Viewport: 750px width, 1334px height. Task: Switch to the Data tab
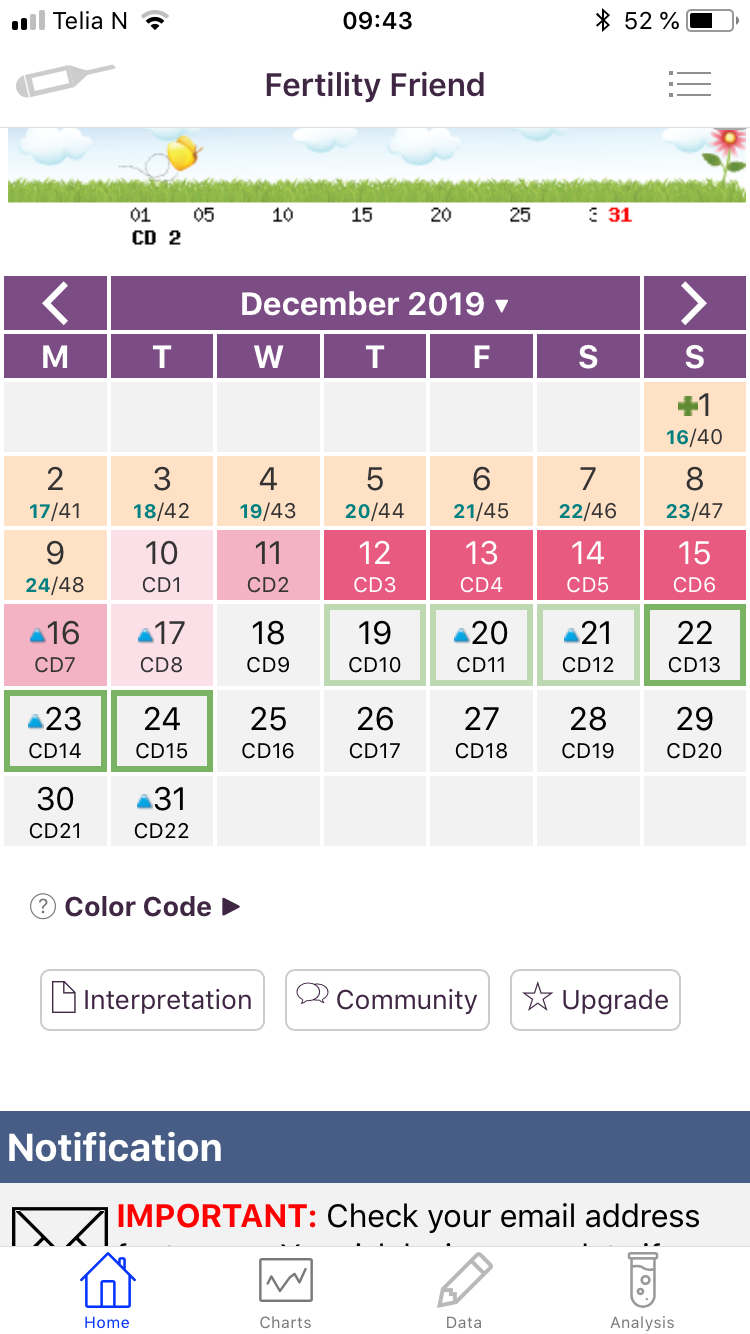(x=464, y=1292)
